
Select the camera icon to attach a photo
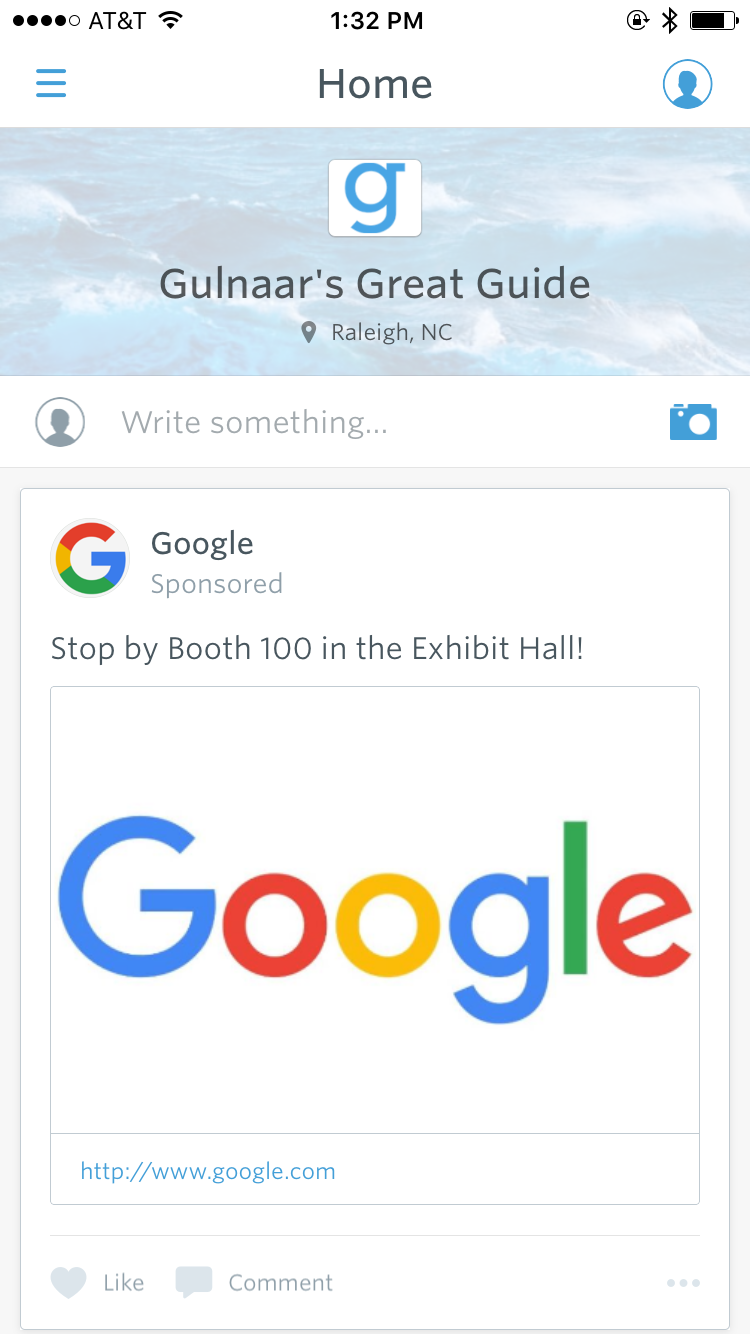(693, 421)
